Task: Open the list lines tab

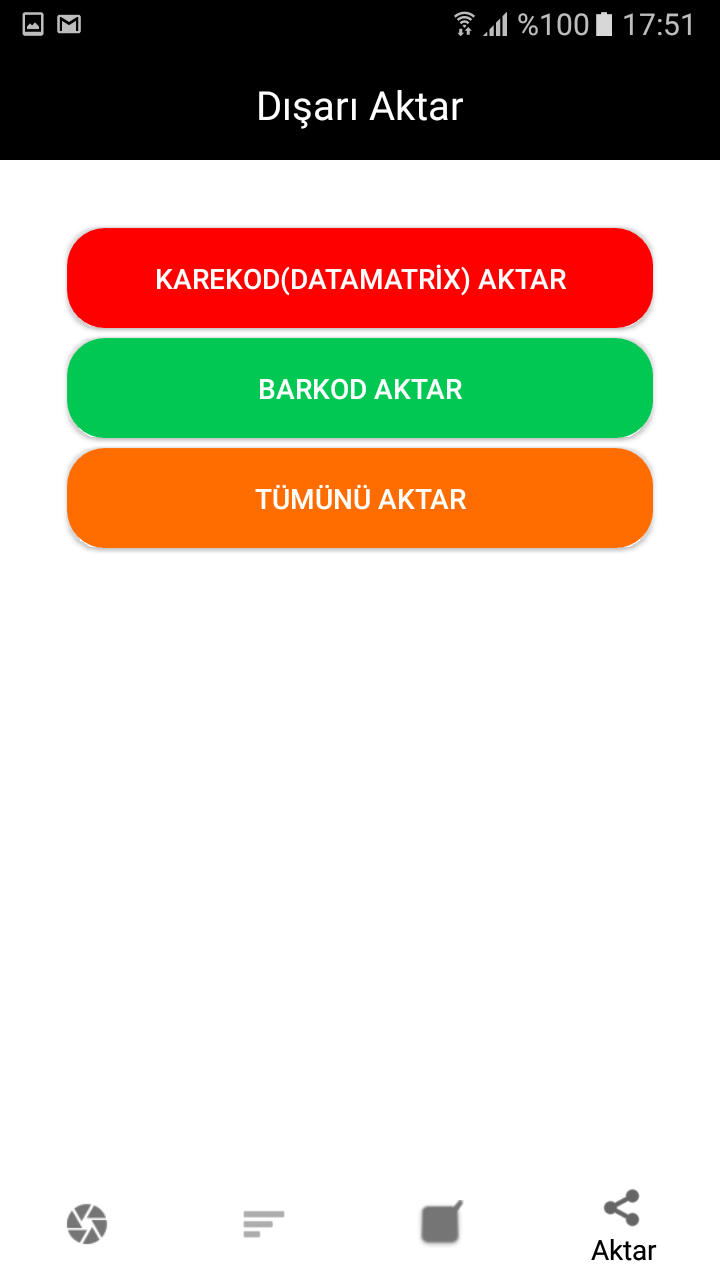Action: click(x=264, y=1224)
